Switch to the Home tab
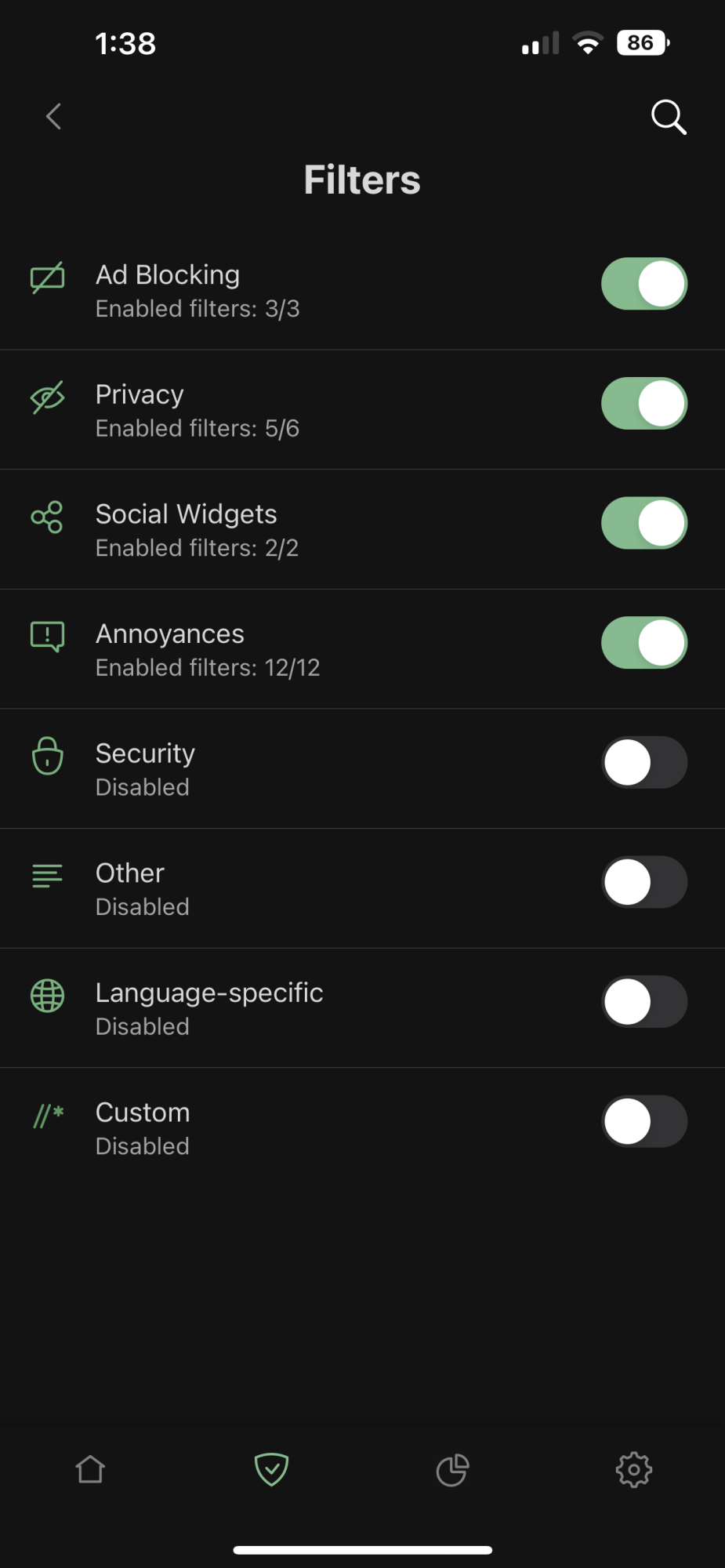Screen dimensions: 725x1568 [x=90, y=1470]
